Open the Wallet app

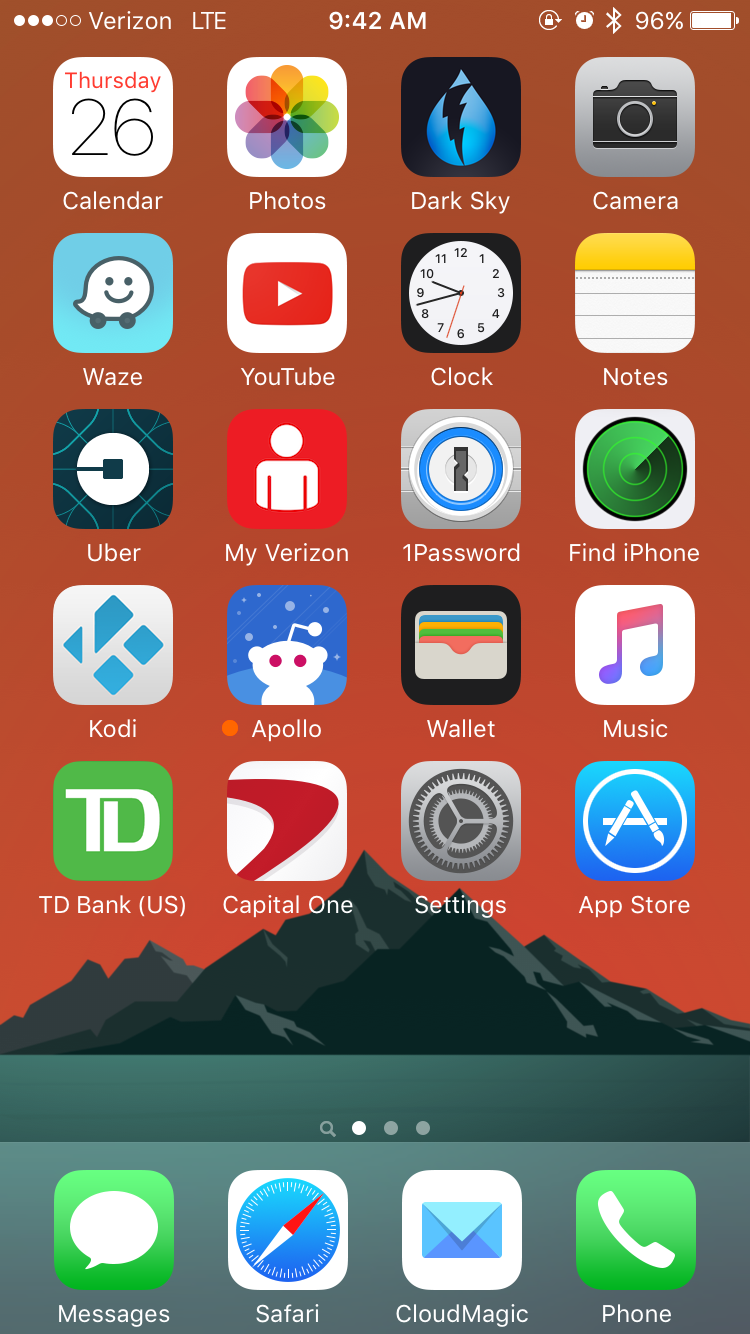[461, 645]
